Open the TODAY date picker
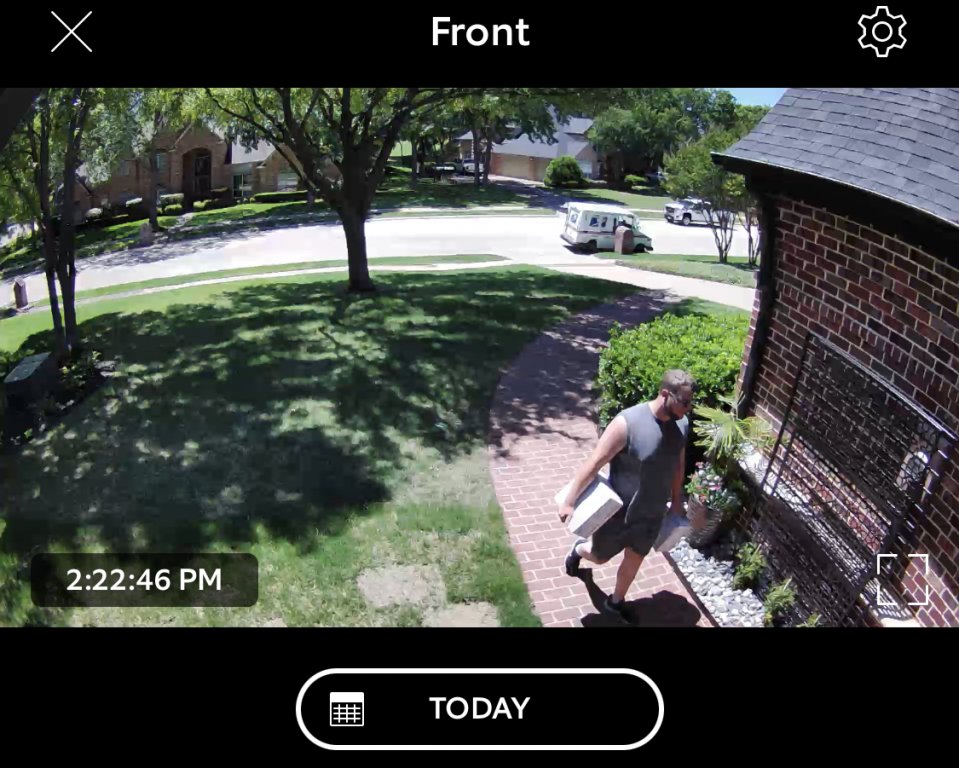This screenshot has width=959, height=768. pyautogui.click(x=479, y=709)
